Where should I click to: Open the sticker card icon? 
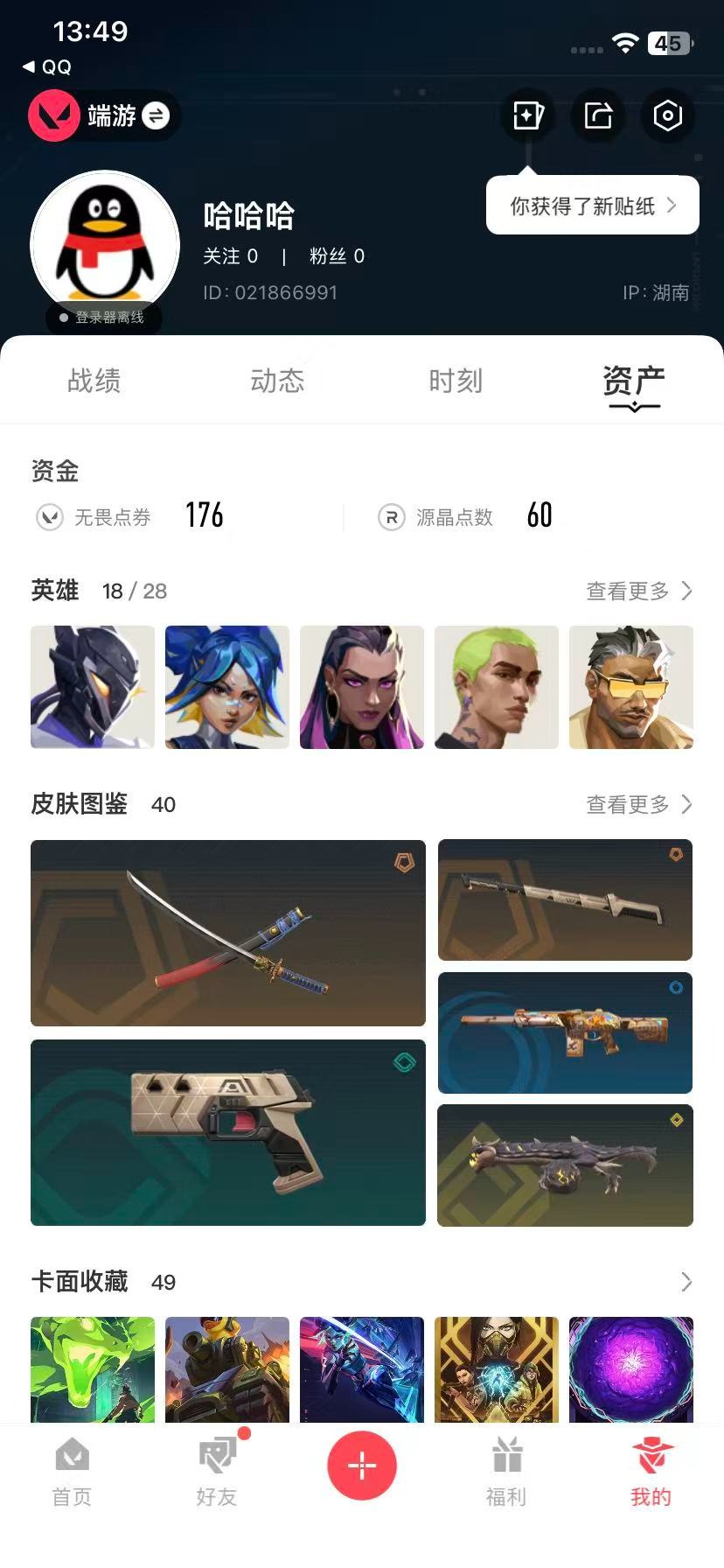click(527, 115)
